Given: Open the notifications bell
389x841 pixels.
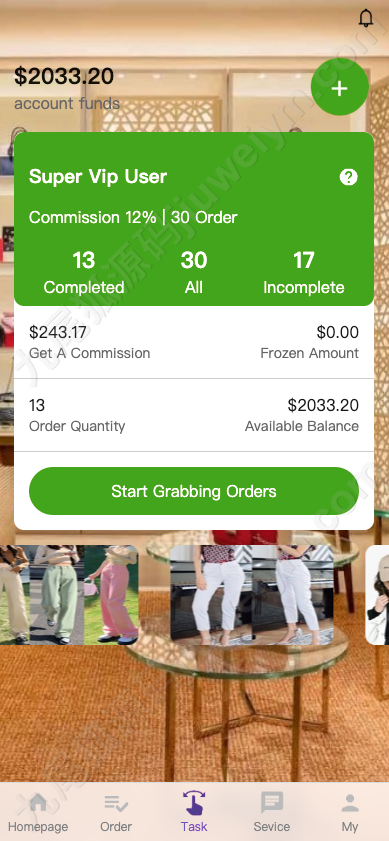Looking at the screenshot, I should coord(366,18).
